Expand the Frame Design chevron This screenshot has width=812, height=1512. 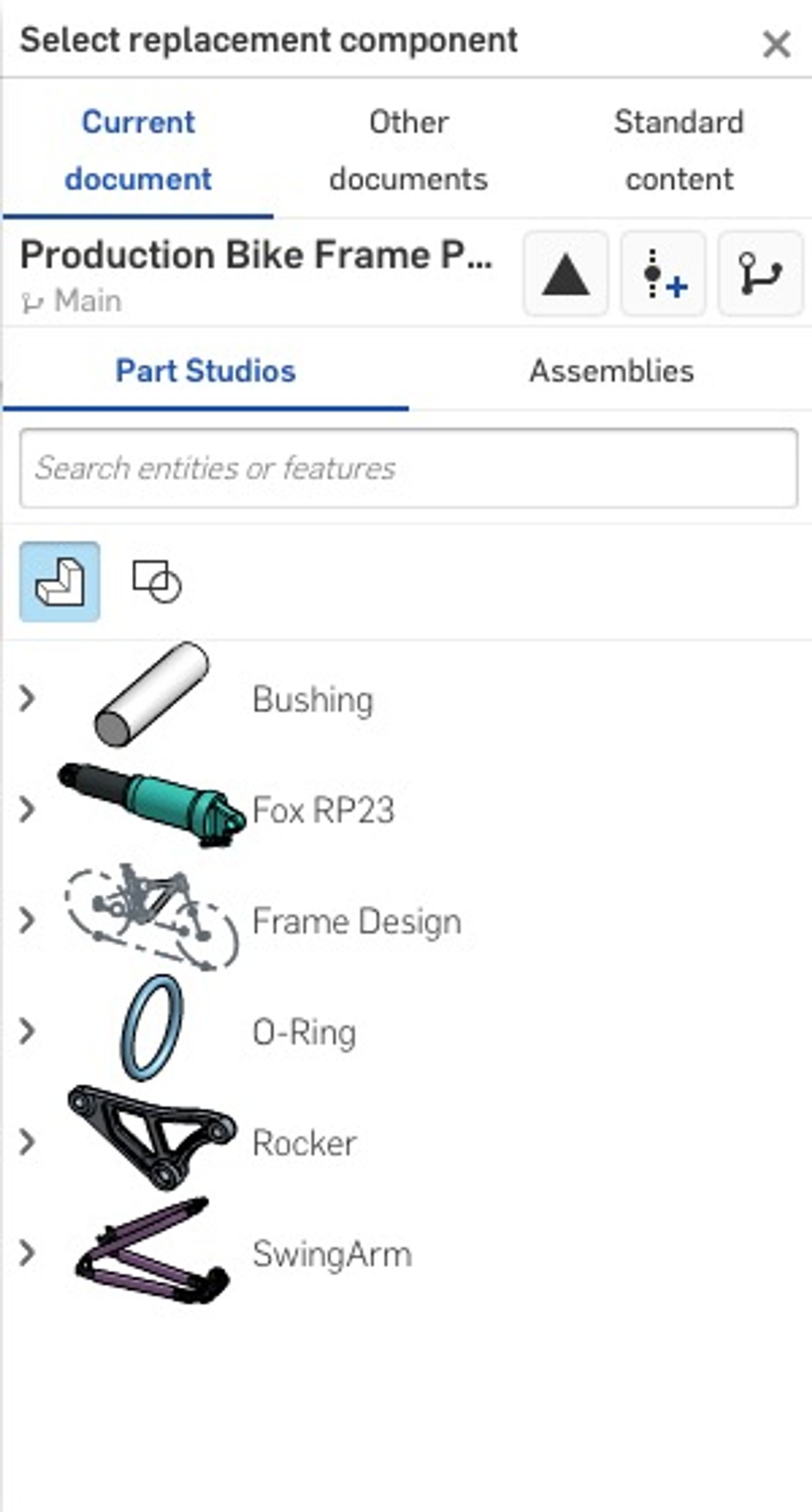coord(27,921)
